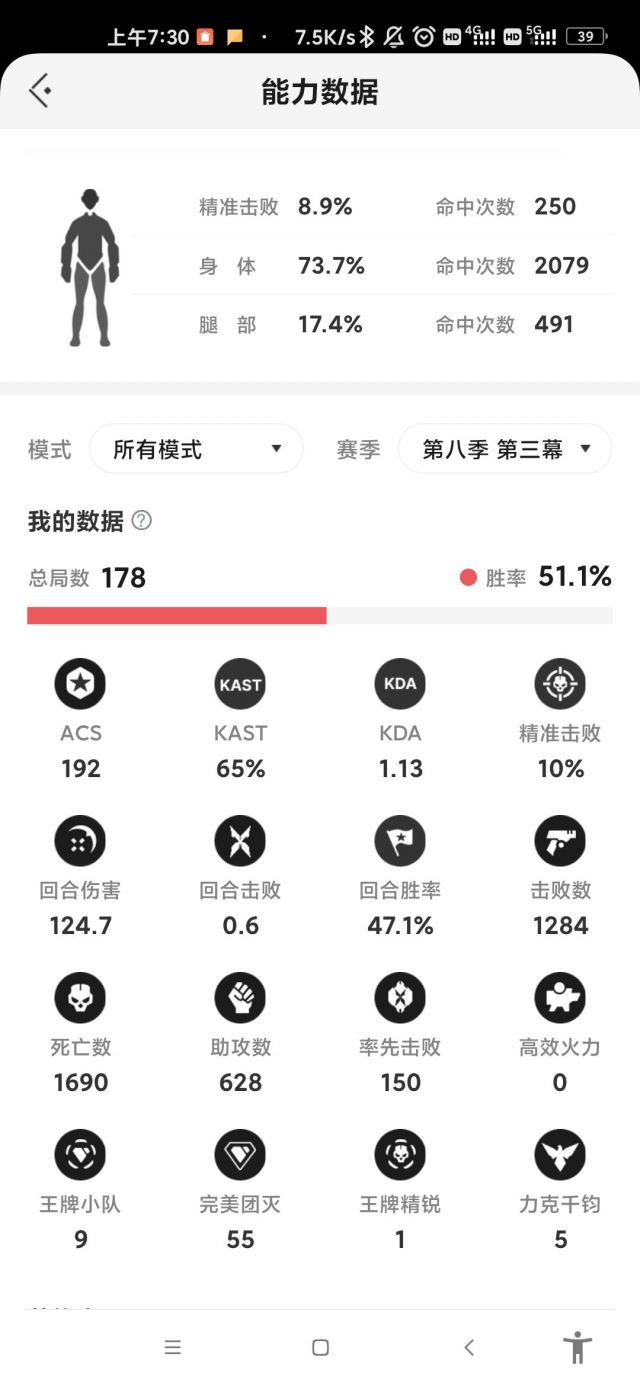
Task: Tap the help icon beside 我的数据
Action: point(142,520)
